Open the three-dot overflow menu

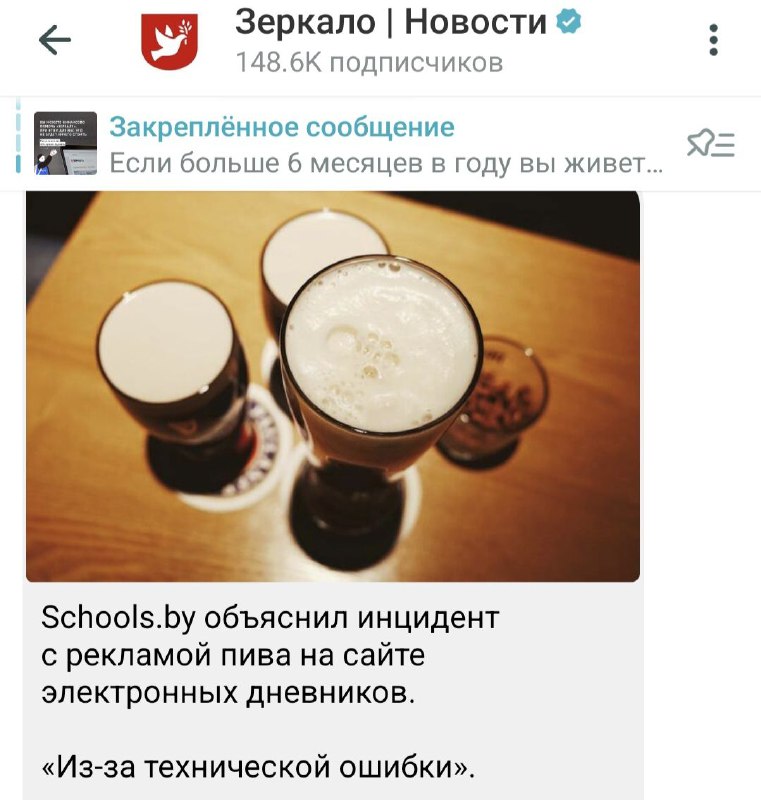(713, 40)
